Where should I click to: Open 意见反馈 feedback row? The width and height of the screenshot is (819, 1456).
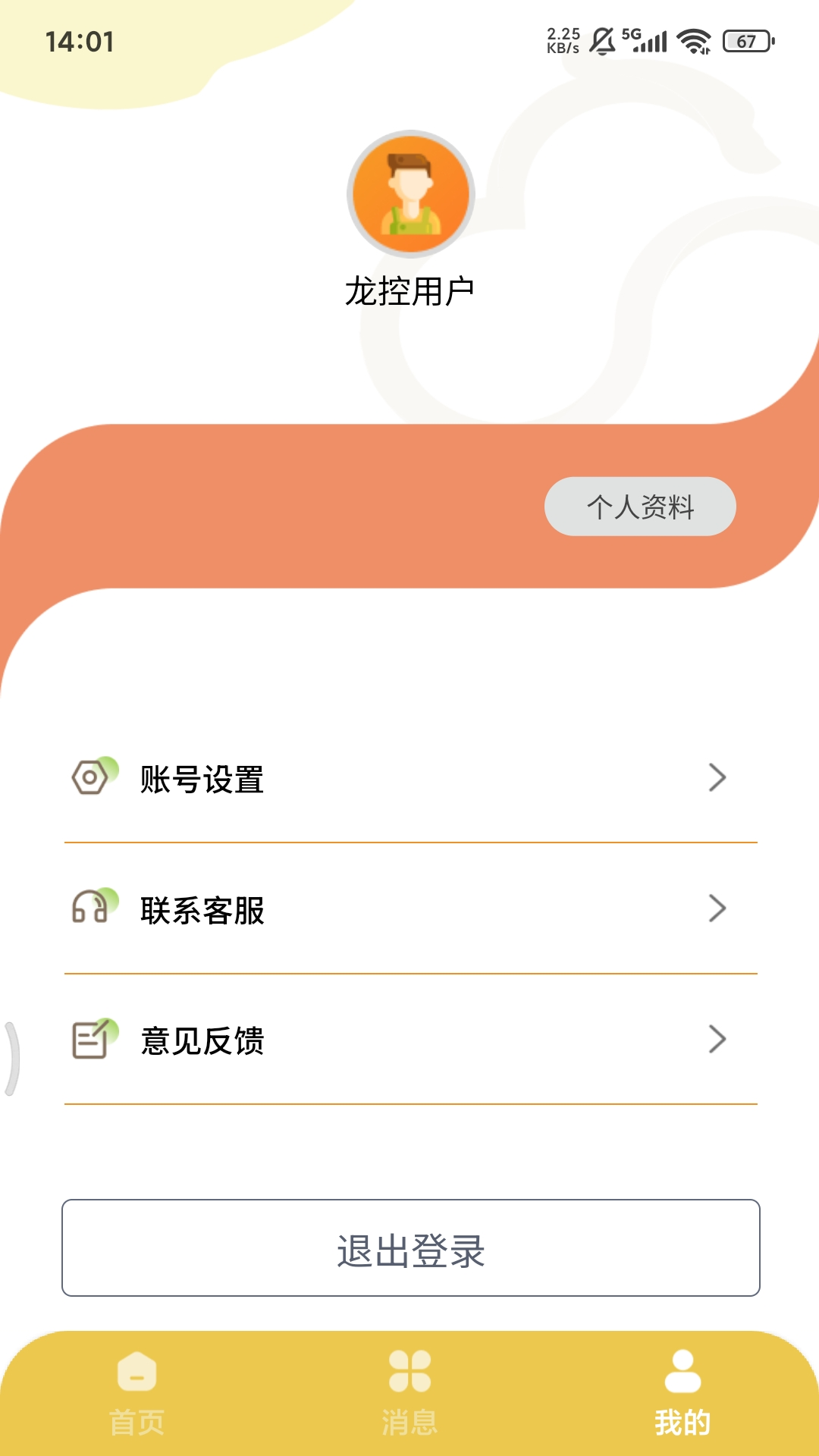tap(411, 1040)
